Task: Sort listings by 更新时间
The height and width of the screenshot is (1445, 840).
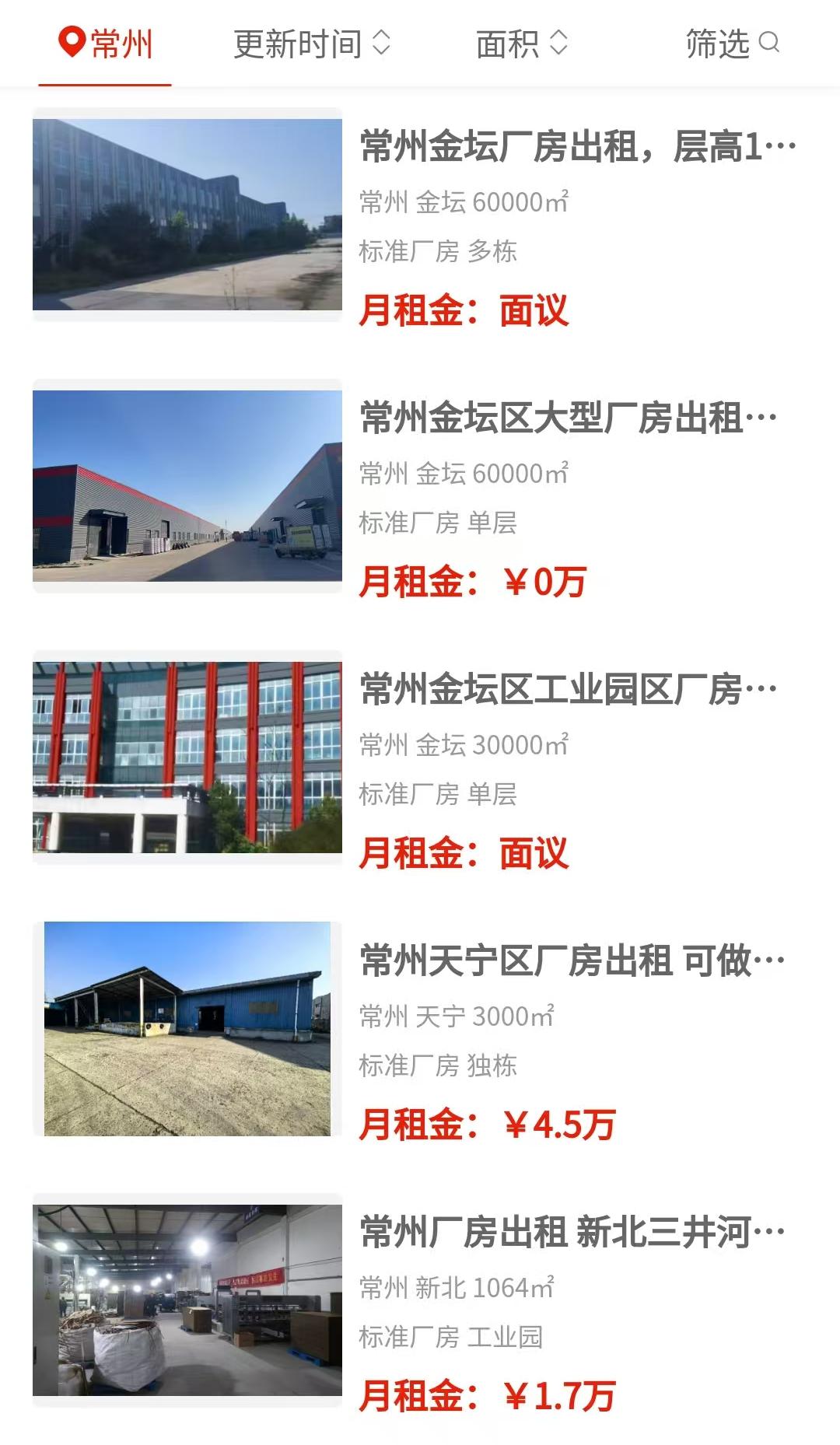Action: (x=311, y=44)
